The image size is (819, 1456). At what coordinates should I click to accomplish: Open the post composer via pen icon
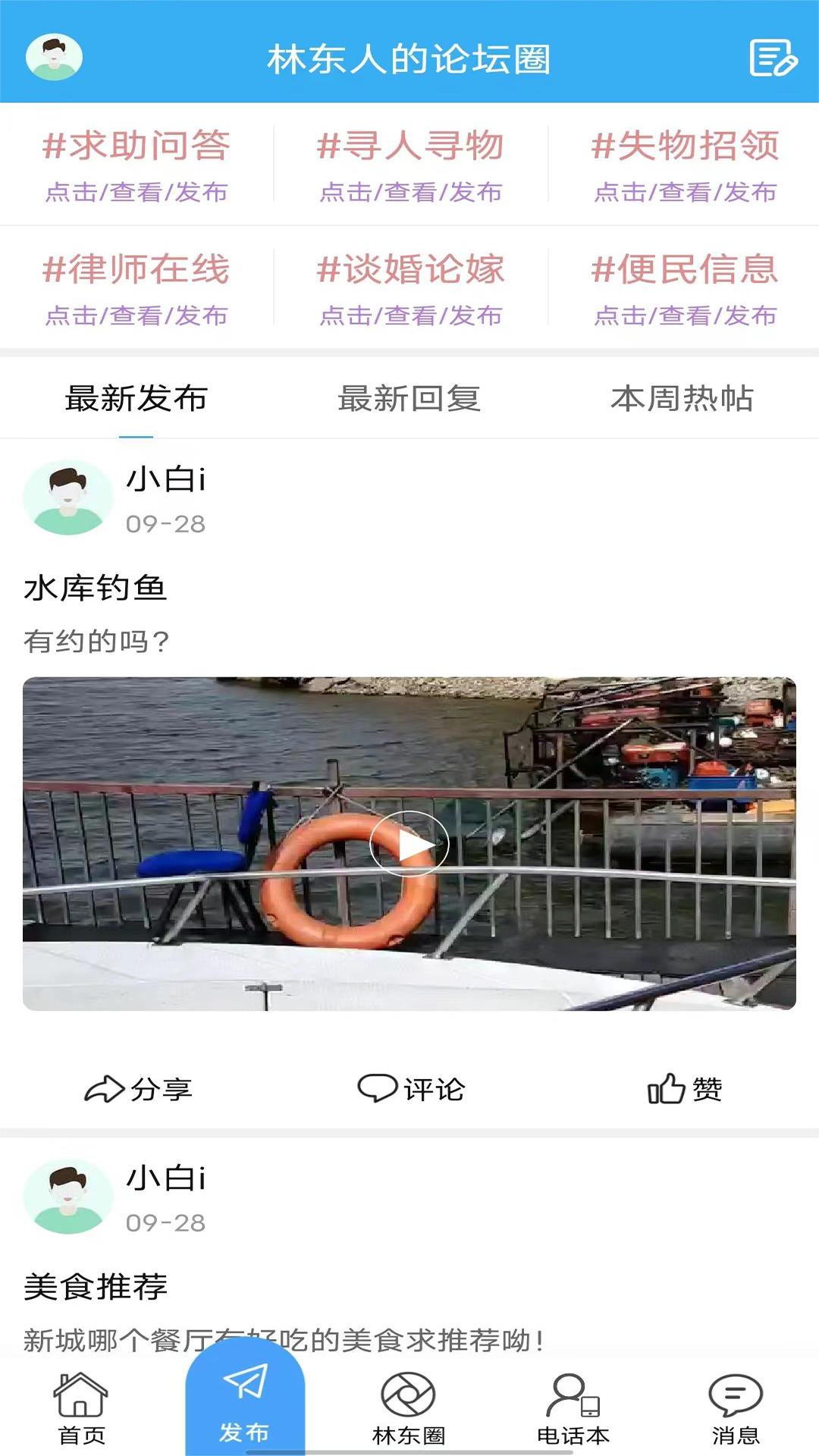pyautogui.click(x=773, y=59)
